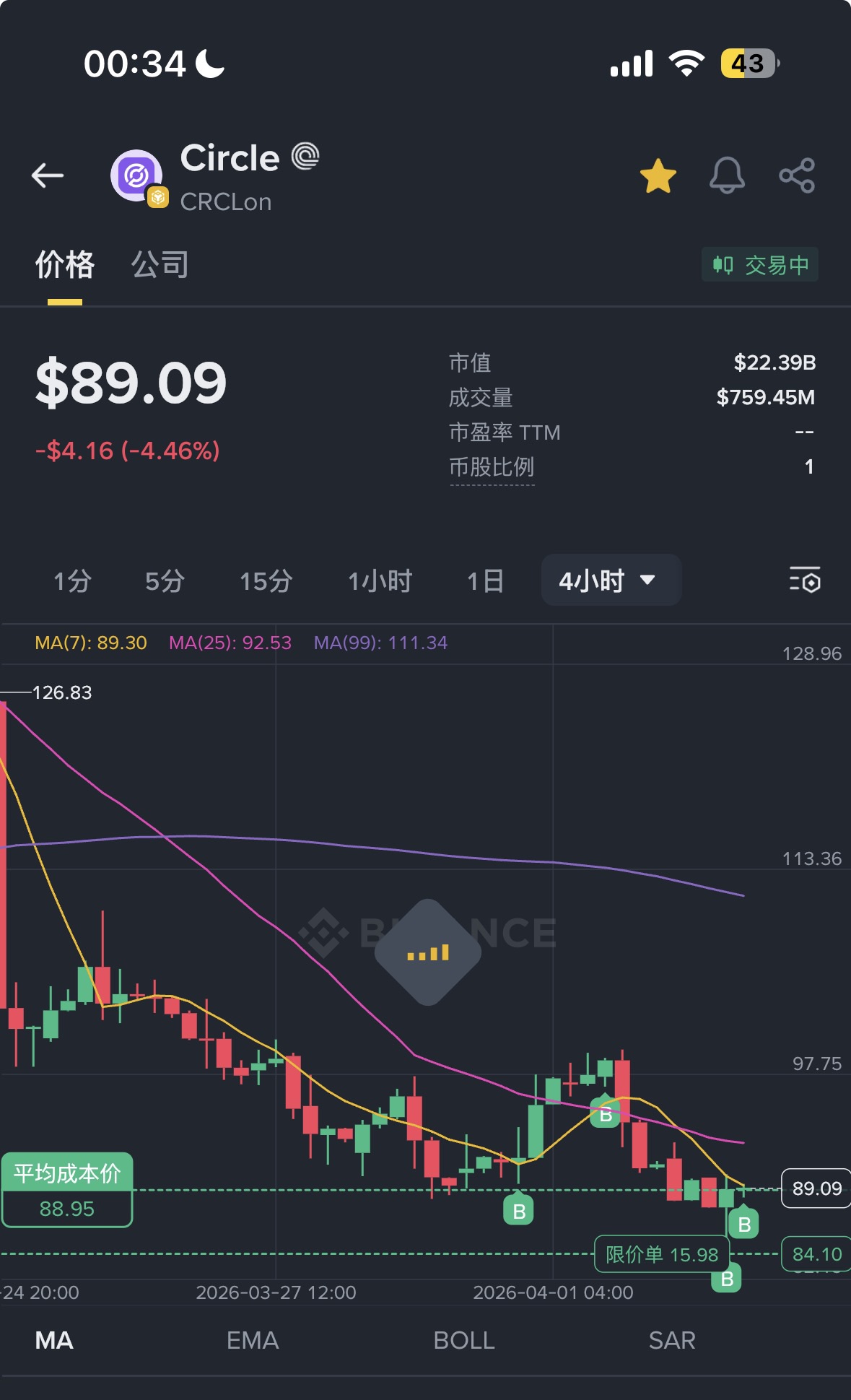Open chart settings icon

coord(805,580)
